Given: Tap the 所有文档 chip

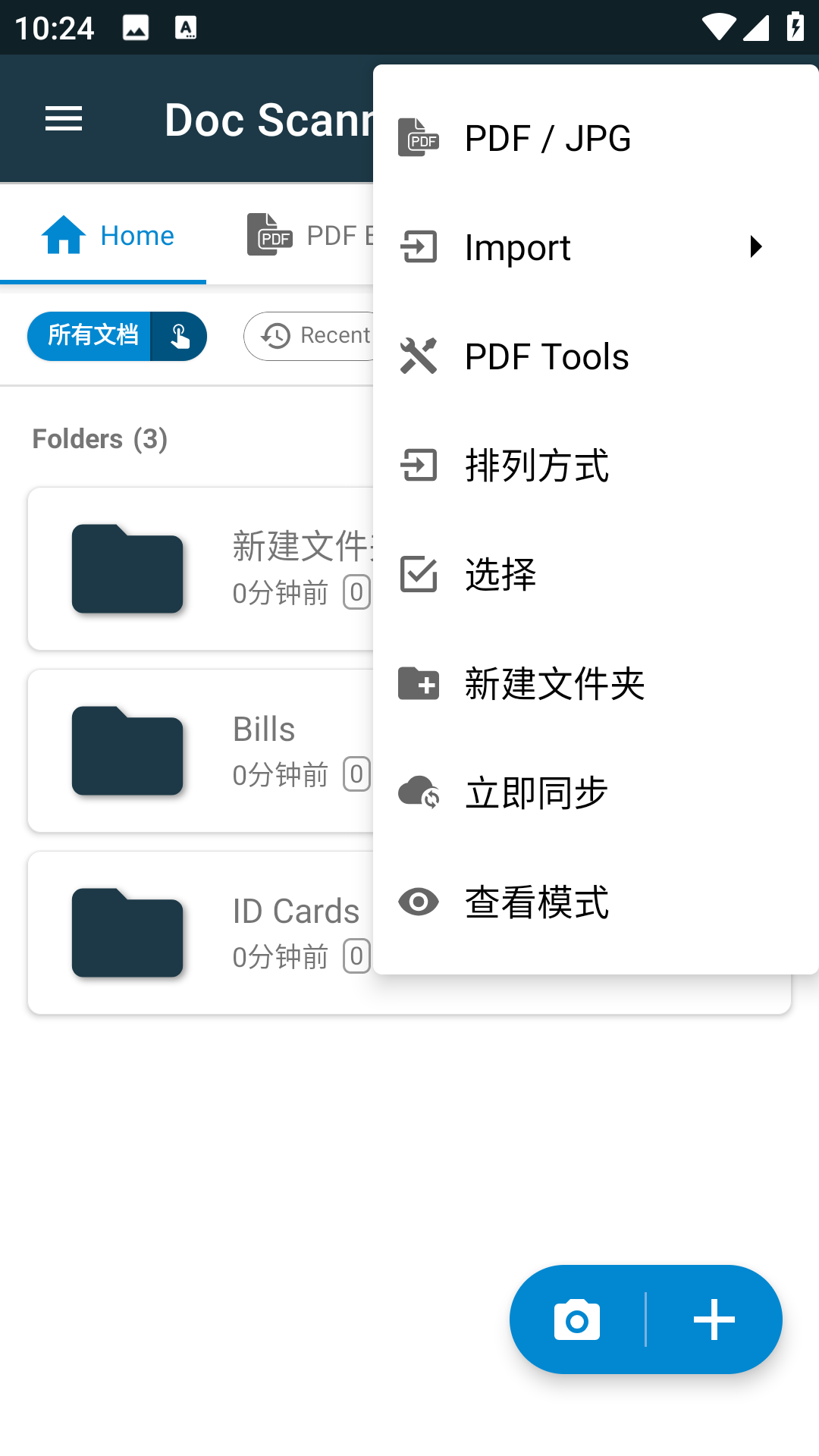Looking at the screenshot, I should coord(91,336).
